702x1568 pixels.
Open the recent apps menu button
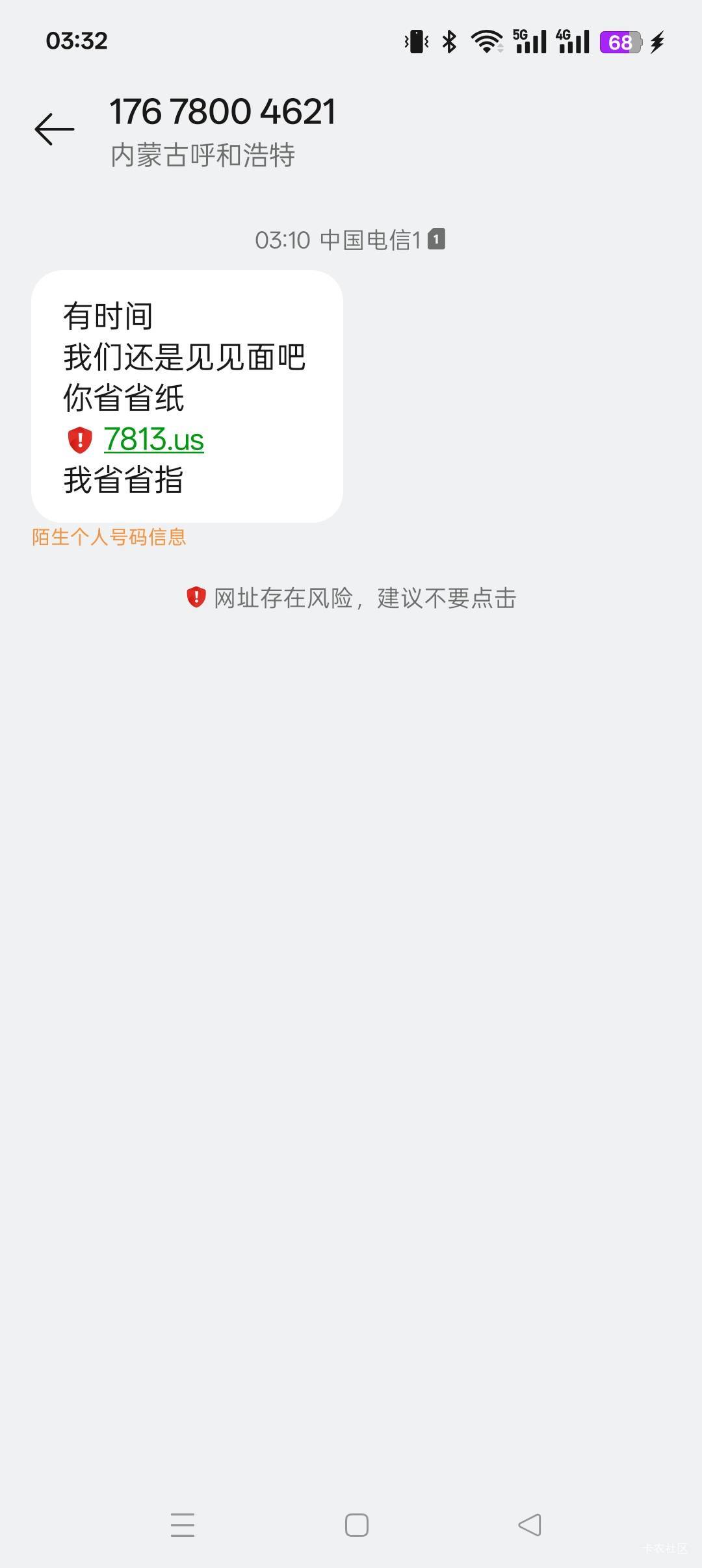click(x=183, y=1524)
